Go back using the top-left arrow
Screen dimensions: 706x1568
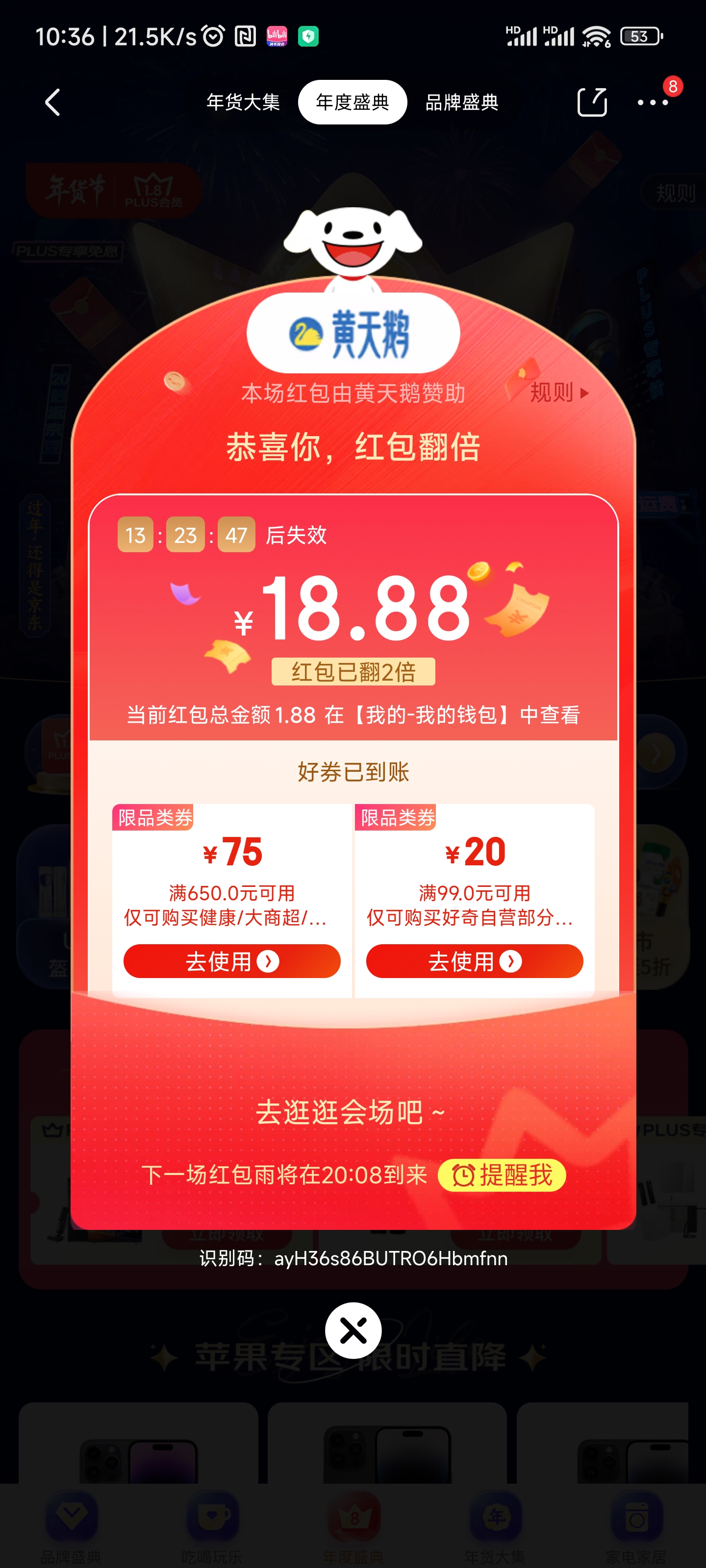tap(53, 102)
